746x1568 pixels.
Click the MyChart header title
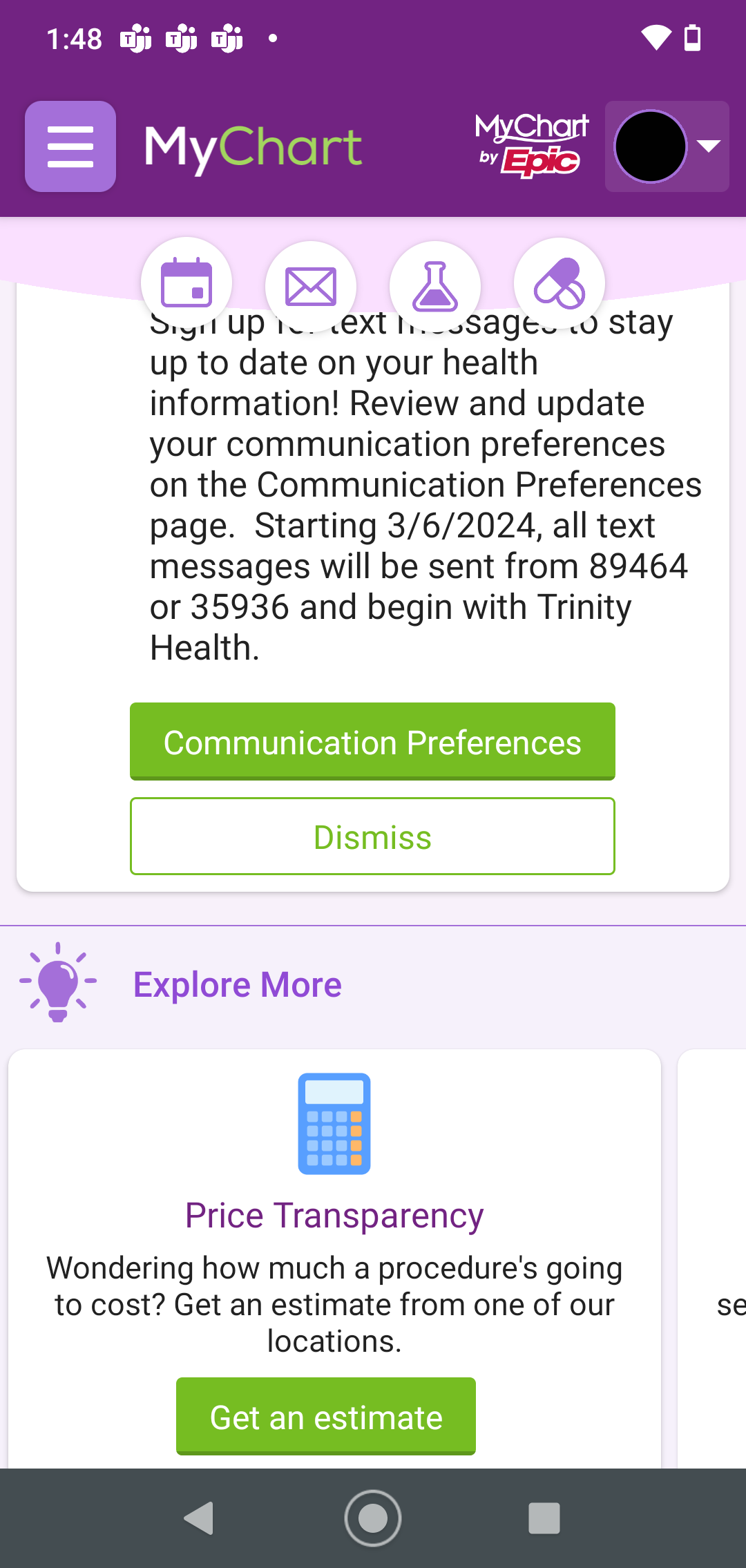pos(253,147)
